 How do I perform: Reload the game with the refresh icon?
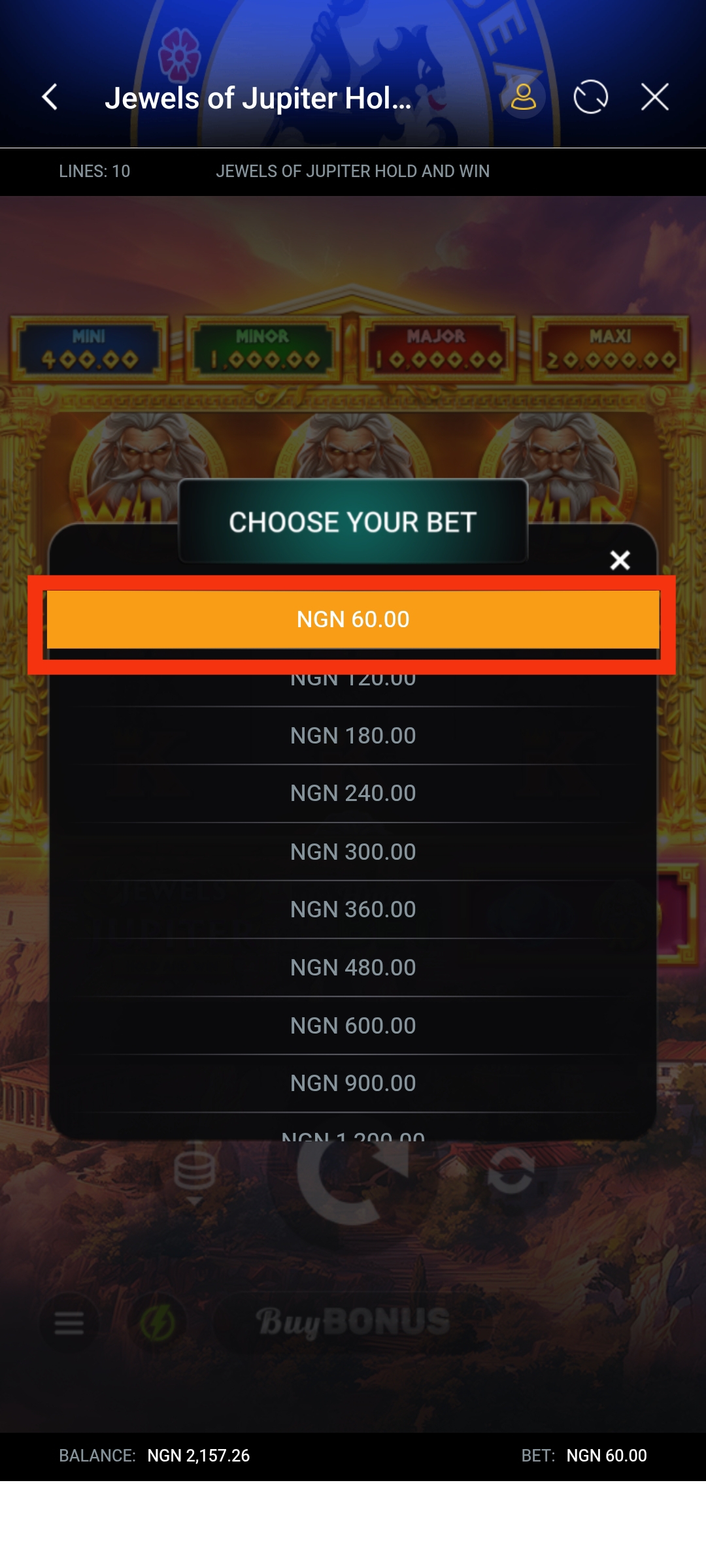coord(590,97)
